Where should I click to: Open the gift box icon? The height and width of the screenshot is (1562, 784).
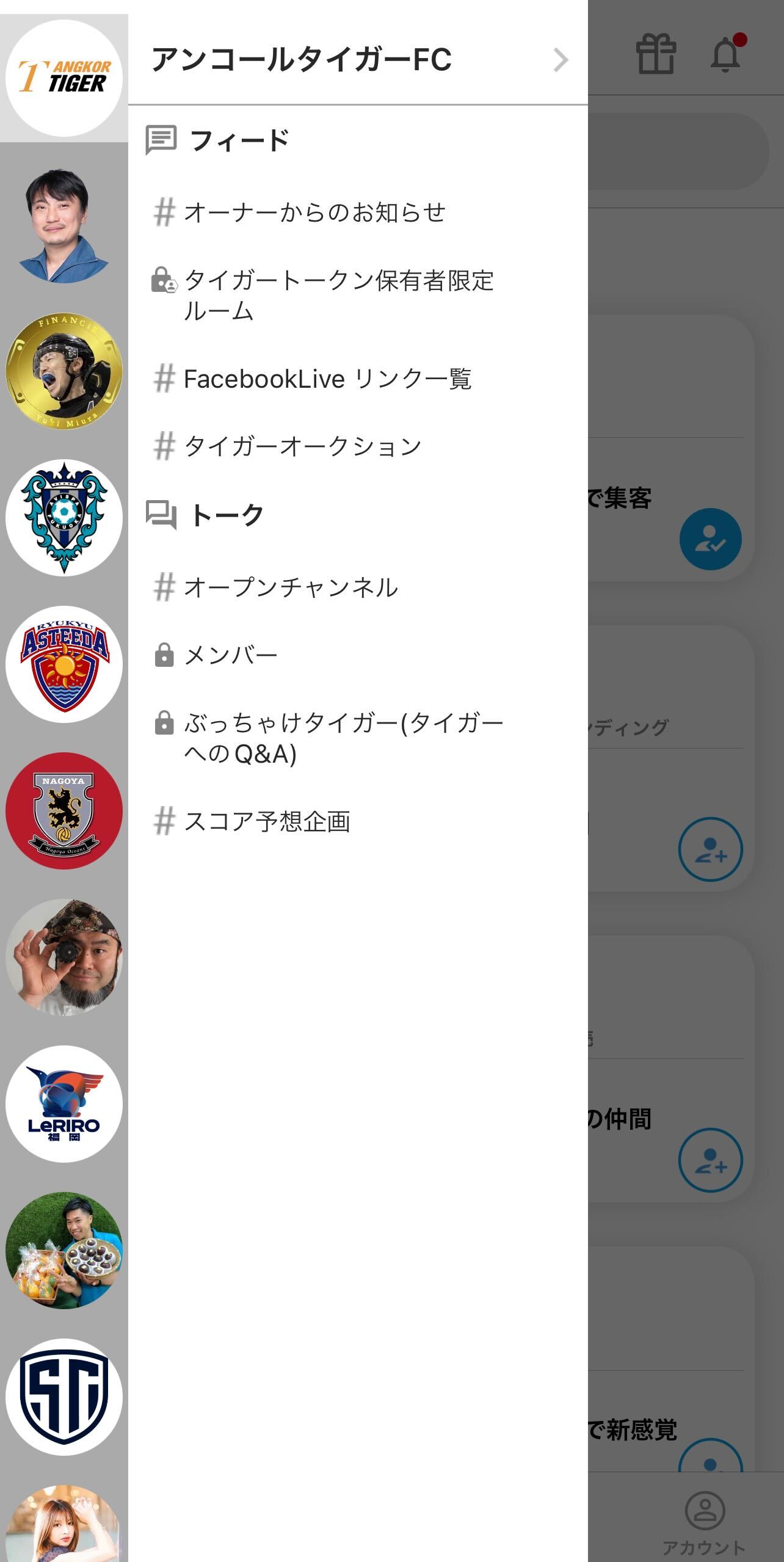656,54
